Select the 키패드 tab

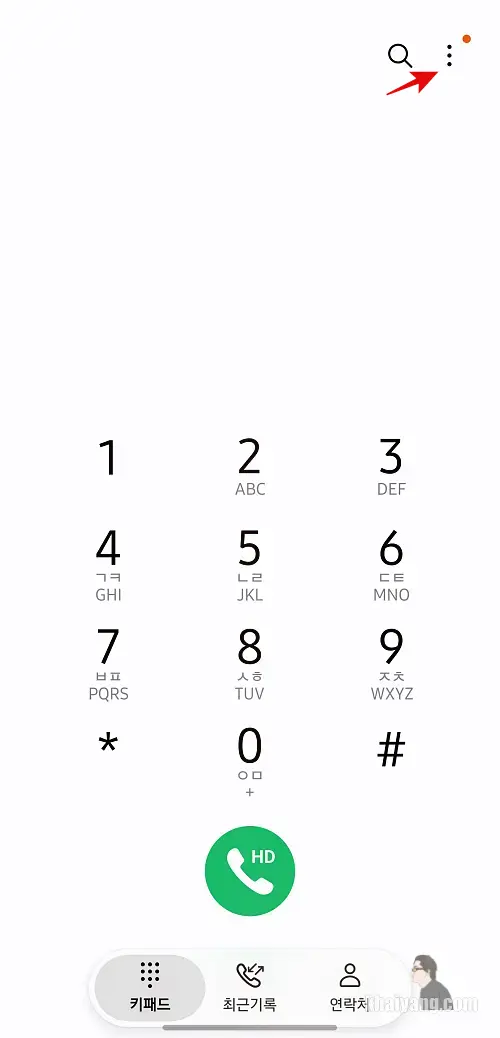[150, 987]
